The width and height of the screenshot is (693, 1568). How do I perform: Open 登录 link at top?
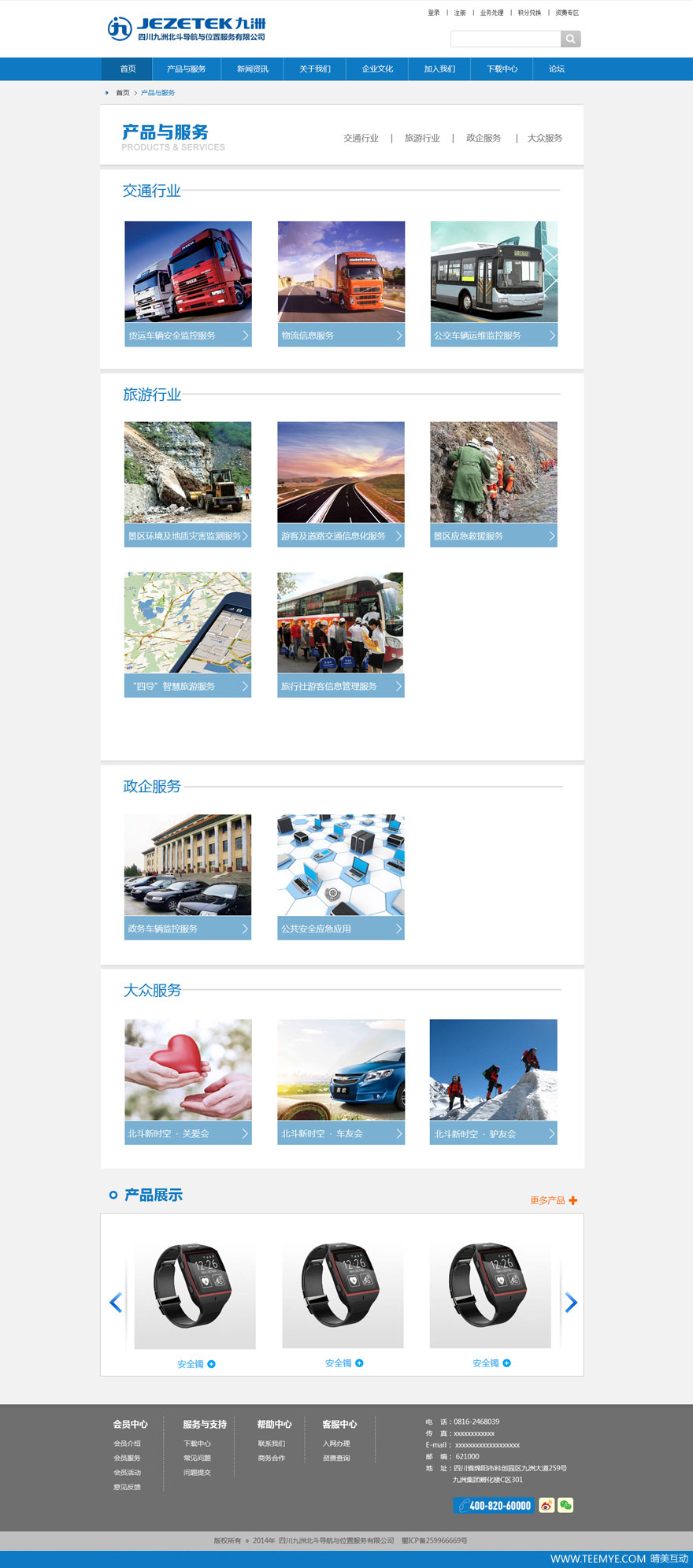434,13
